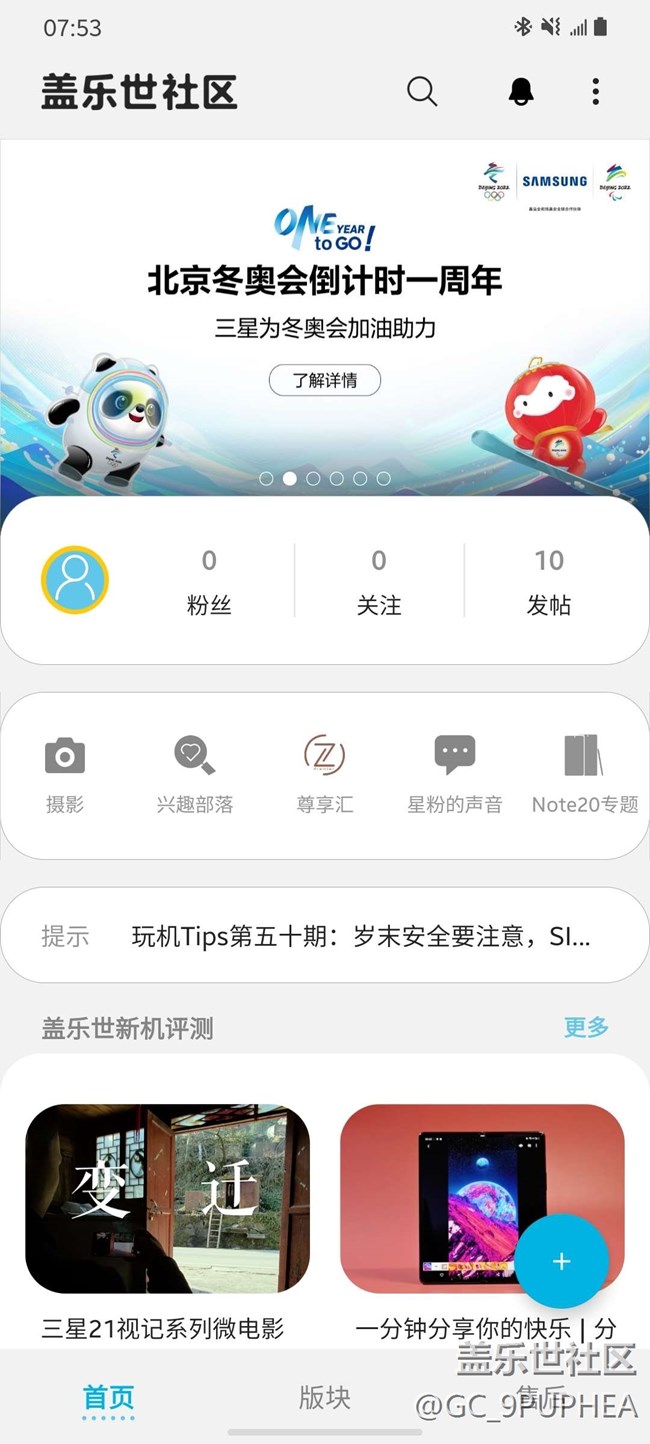650x1444 pixels.
Task: Select the 首页 tab
Action: click(108, 1397)
